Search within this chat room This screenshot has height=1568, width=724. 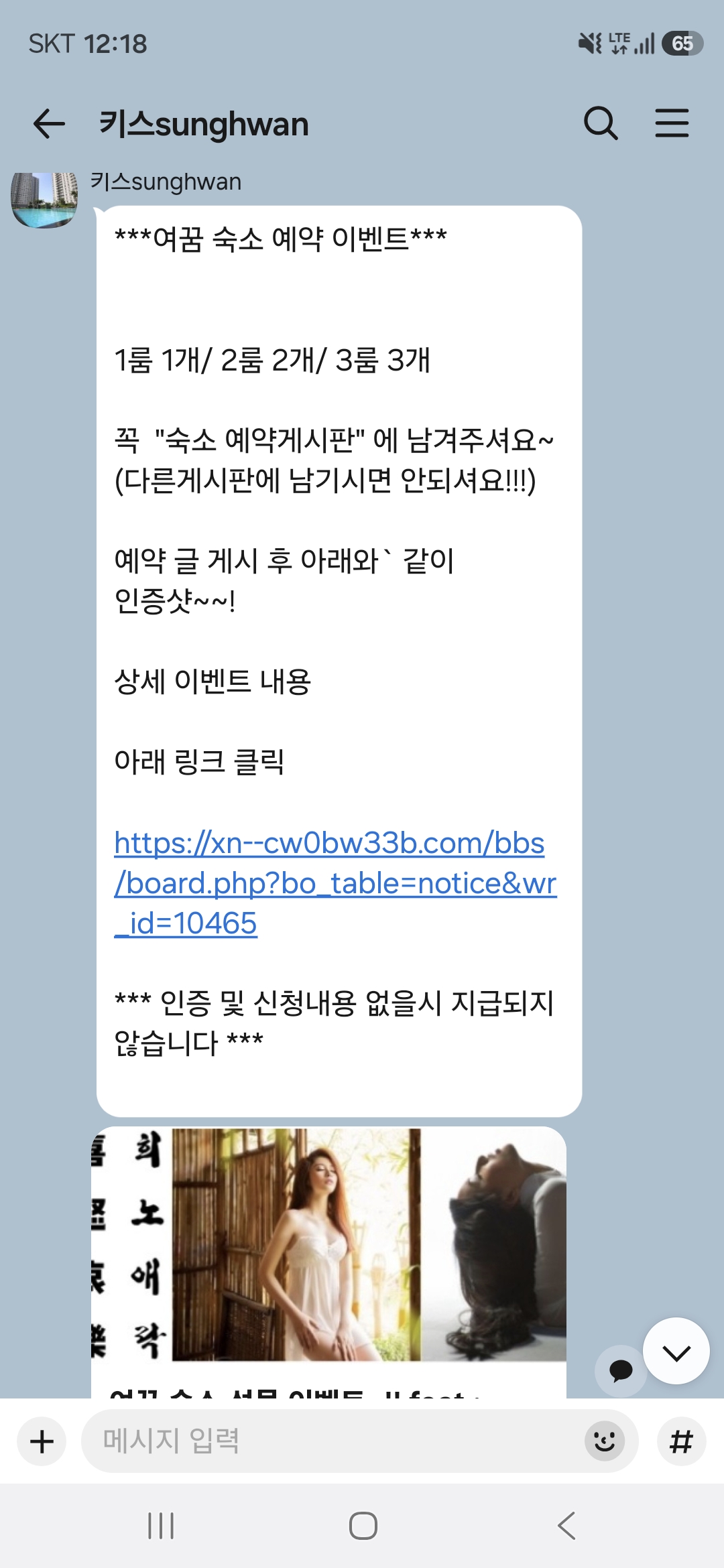[600, 123]
